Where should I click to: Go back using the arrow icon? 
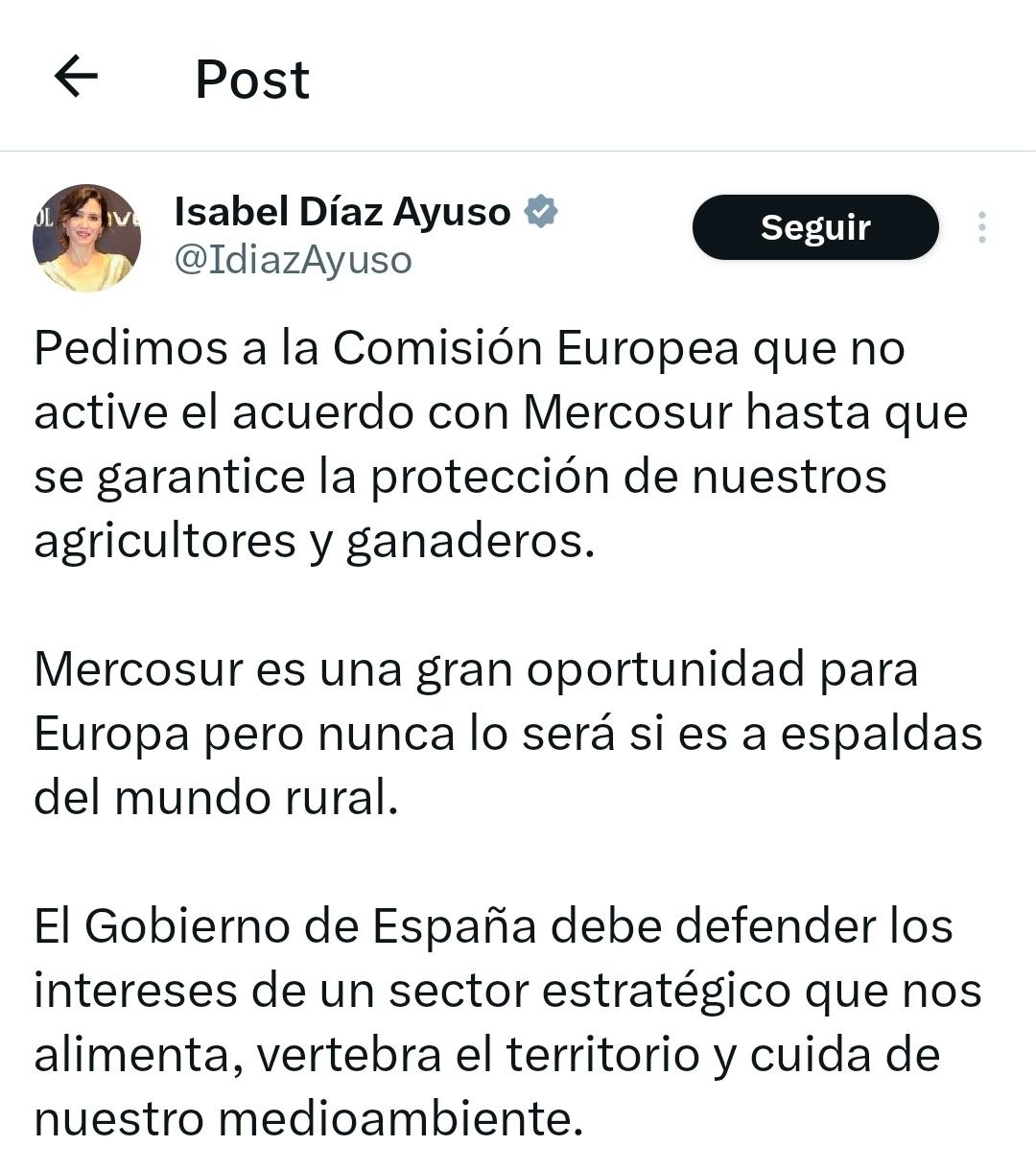click(77, 77)
